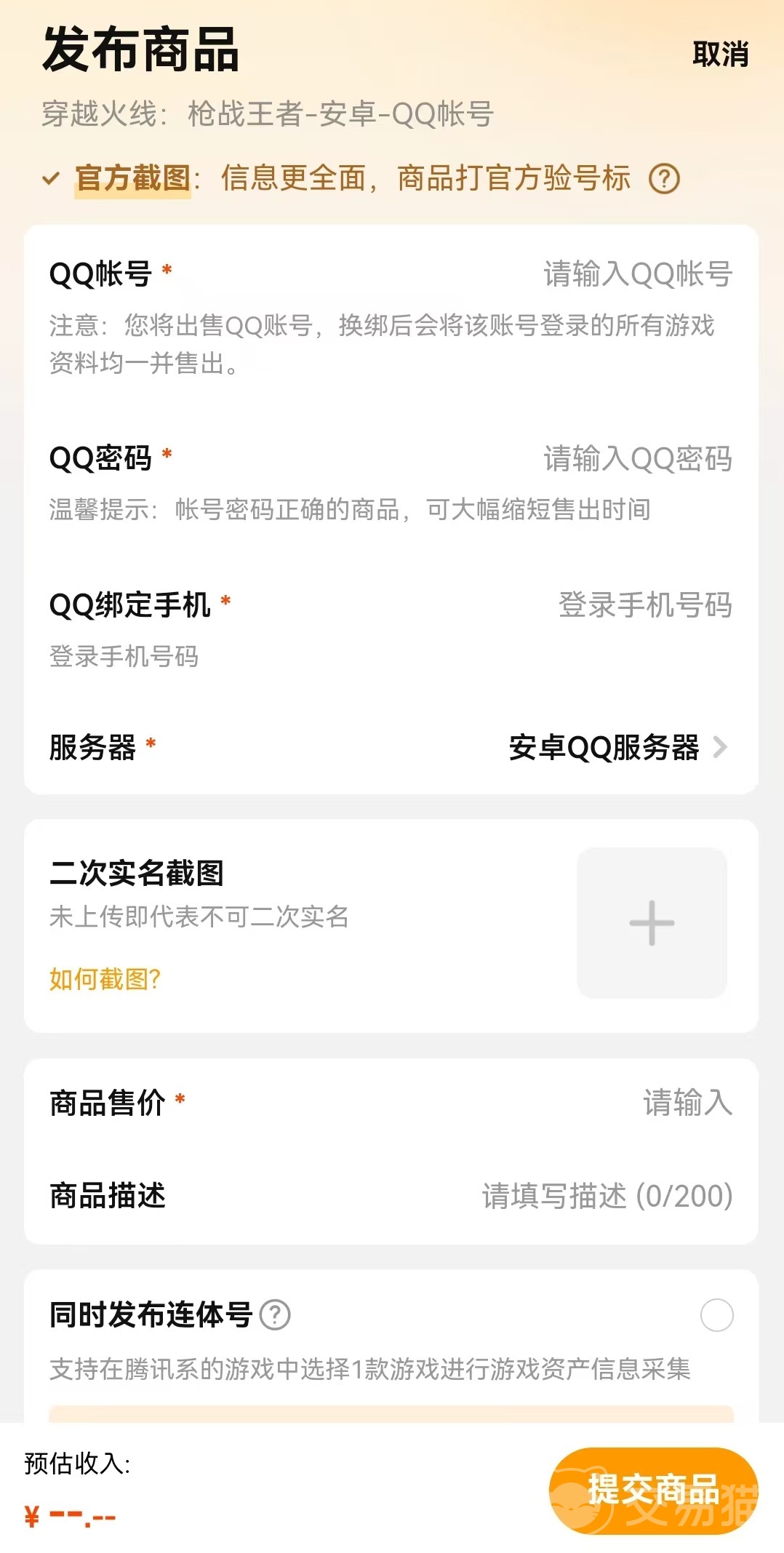Image resolution: width=784 pixels, height=1553 pixels.
Task: Submit with the 提交商品 button
Action: pos(652,1490)
